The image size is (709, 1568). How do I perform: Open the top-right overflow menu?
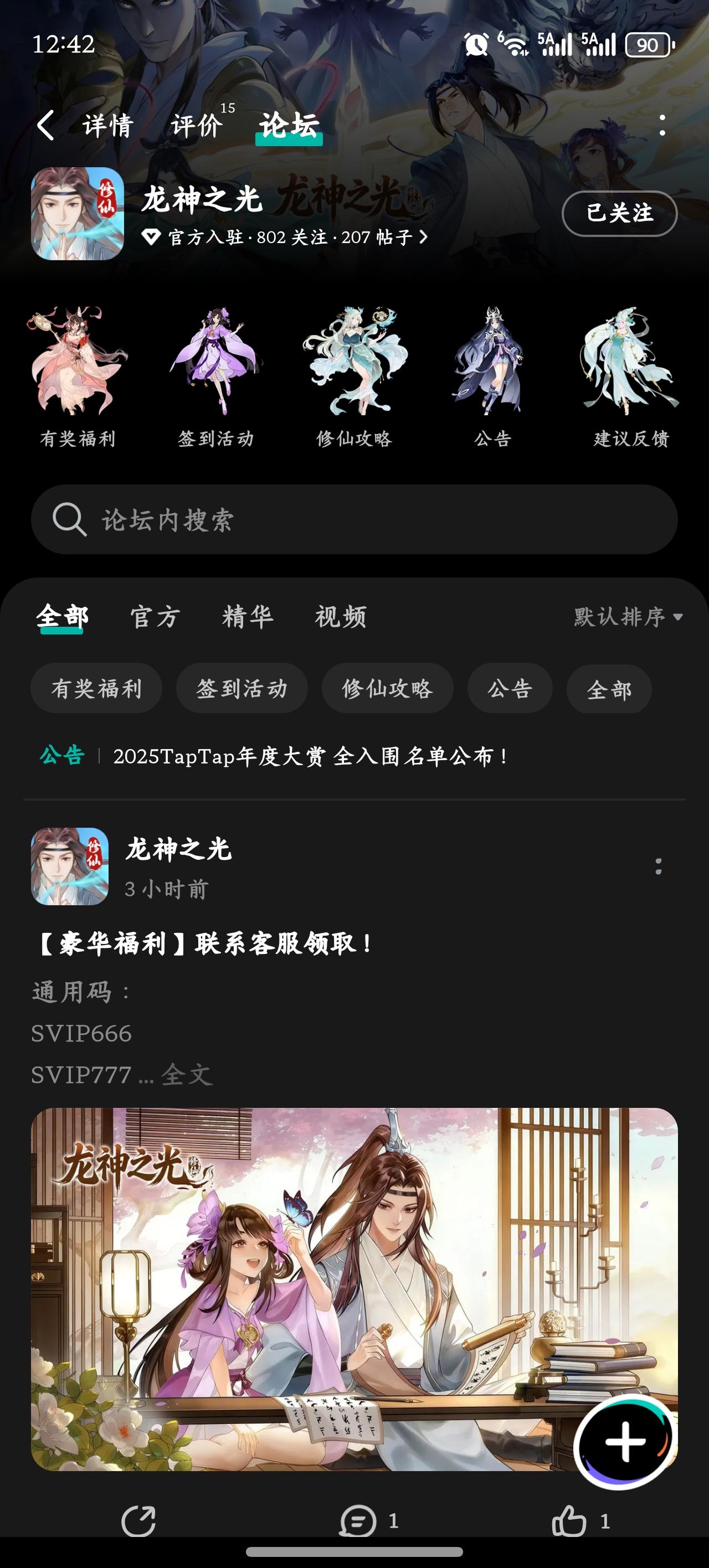pyautogui.click(x=662, y=125)
